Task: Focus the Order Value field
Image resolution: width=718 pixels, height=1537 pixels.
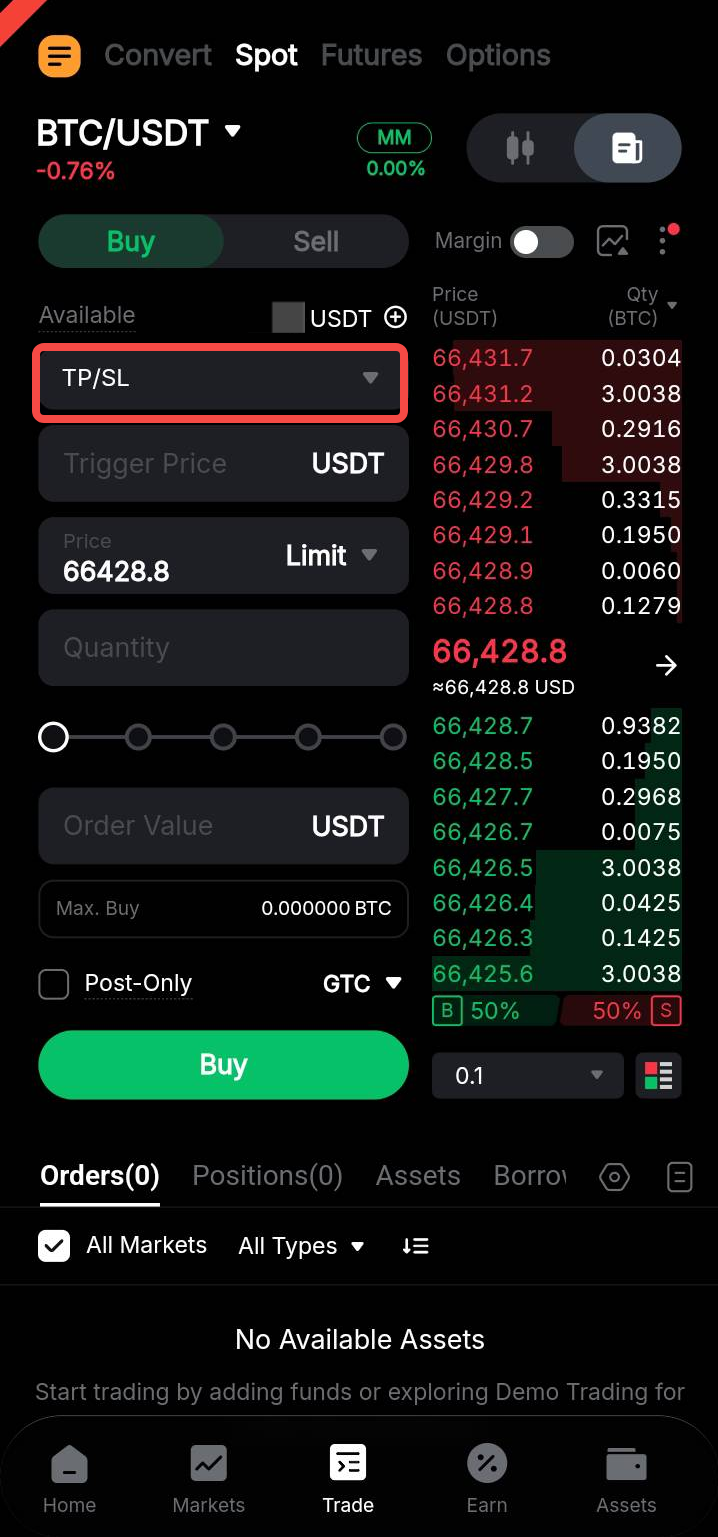Action: click(x=180, y=826)
